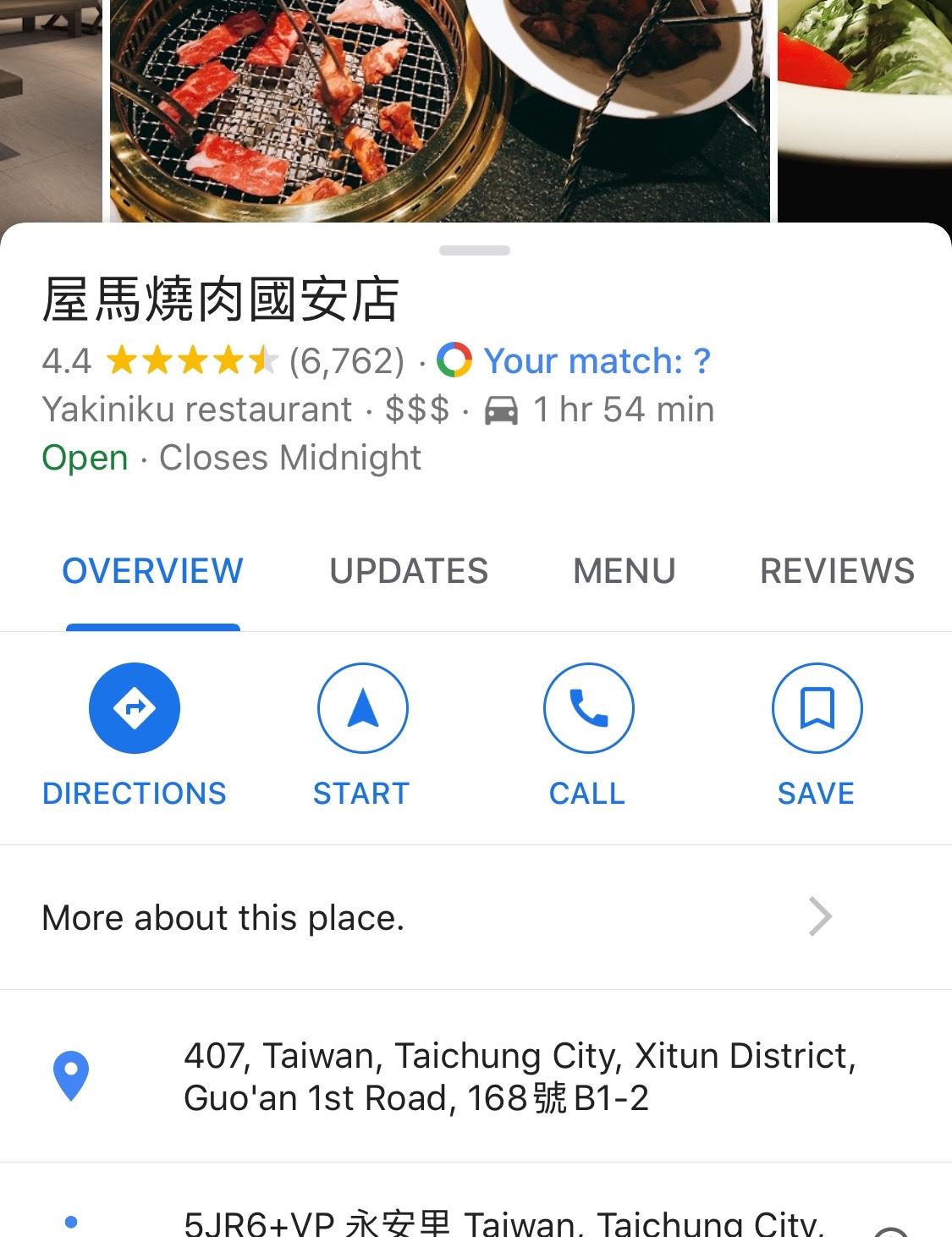Open the Menu tab

(x=625, y=571)
